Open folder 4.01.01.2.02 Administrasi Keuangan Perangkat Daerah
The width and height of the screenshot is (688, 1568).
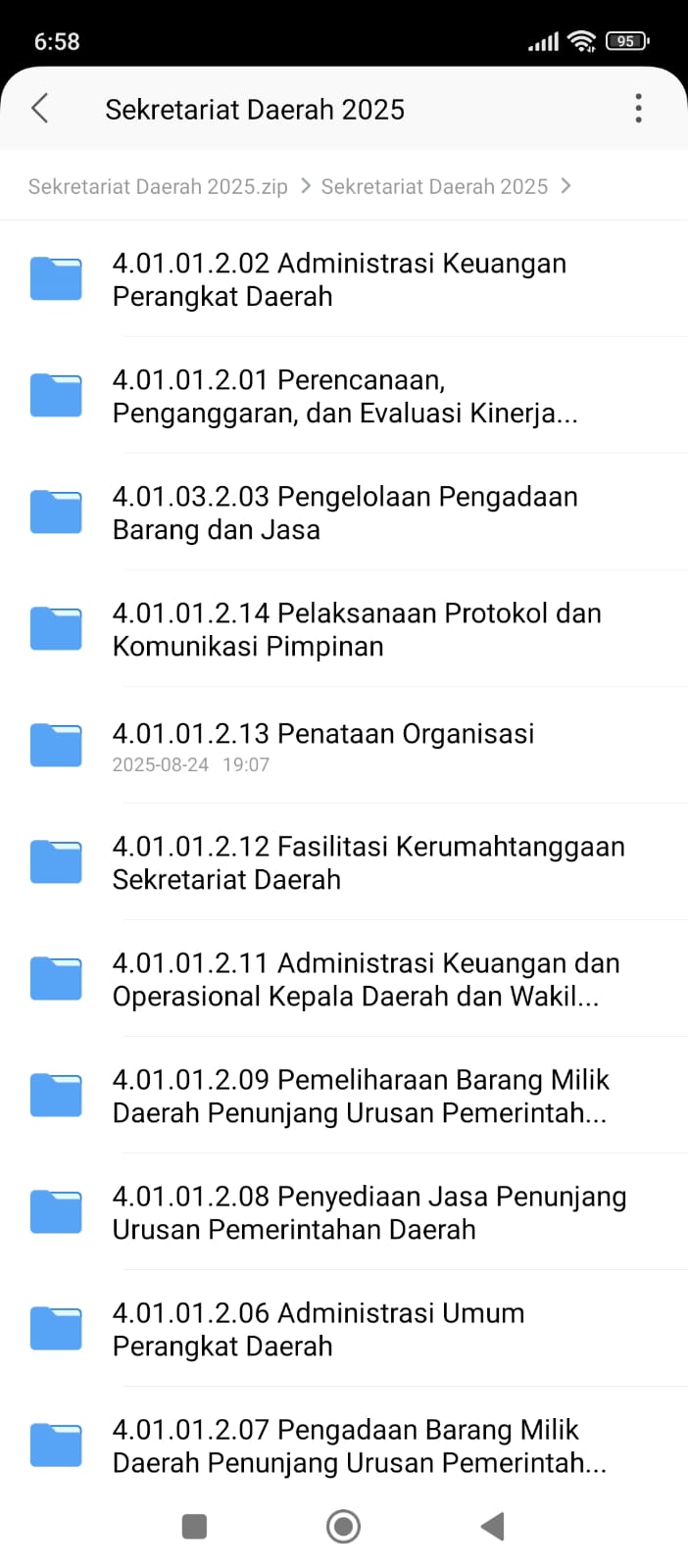click(x=339, y=279)
